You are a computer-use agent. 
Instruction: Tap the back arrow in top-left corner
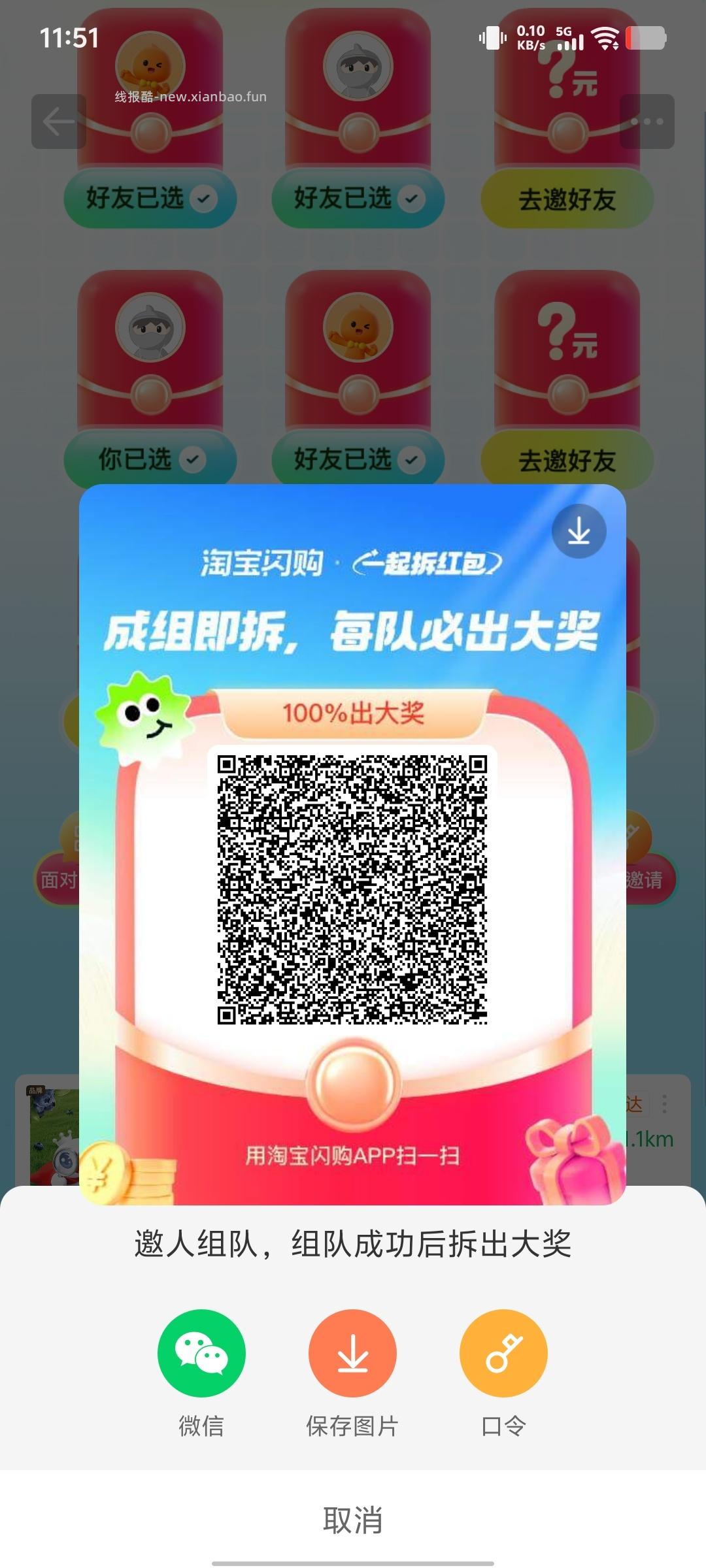[58, 122]
